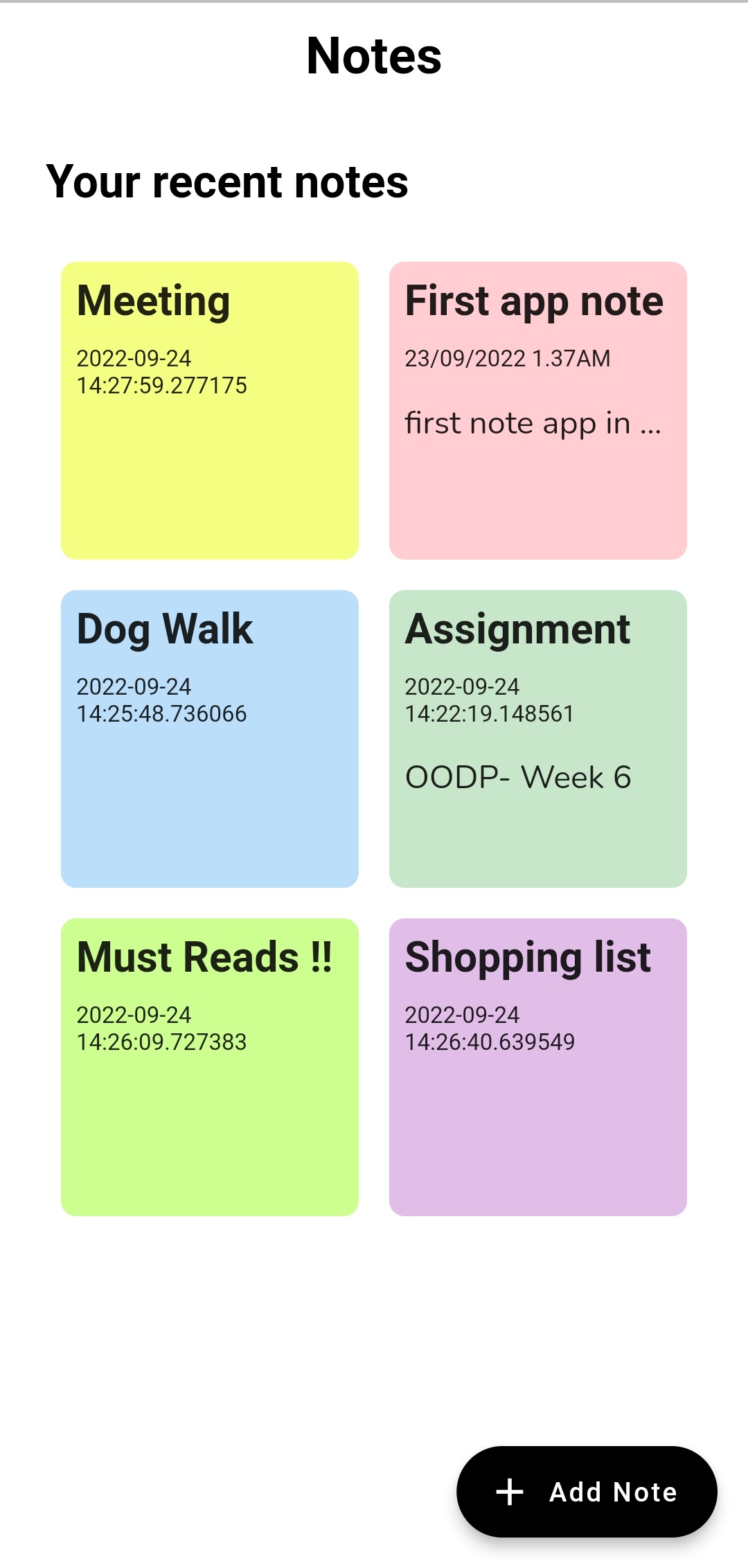Open the Assignment note
Screen dimensions: 748x1568
(538, 738)
